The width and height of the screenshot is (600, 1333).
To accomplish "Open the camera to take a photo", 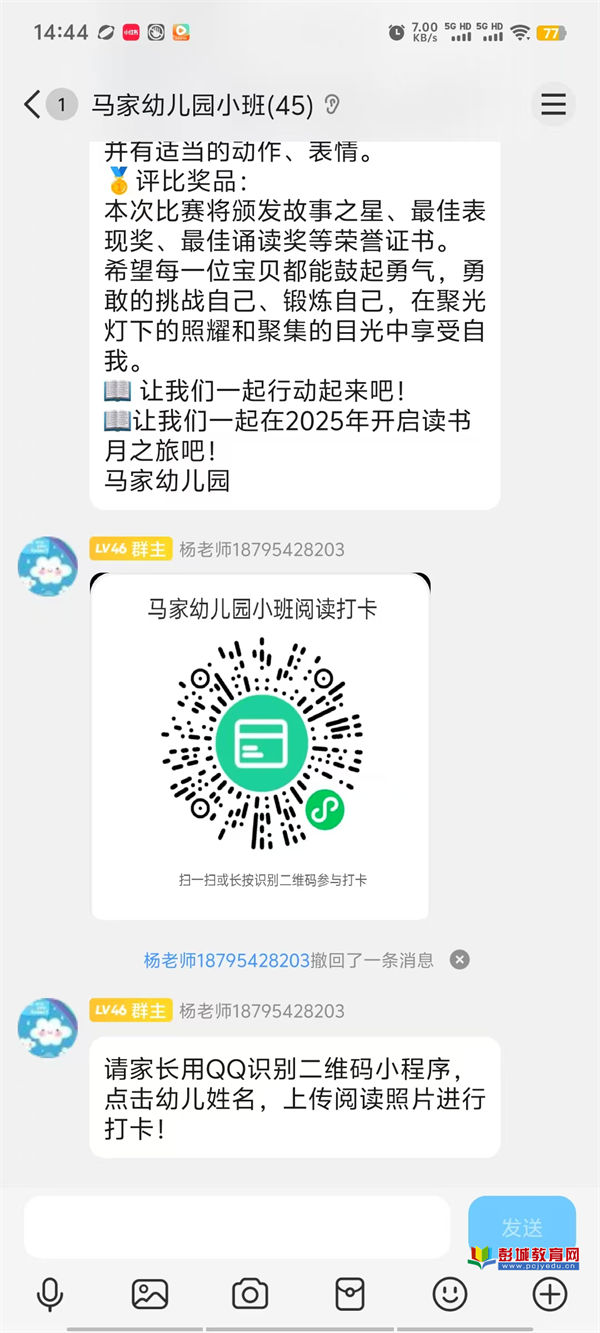I will coord(250,1294).
